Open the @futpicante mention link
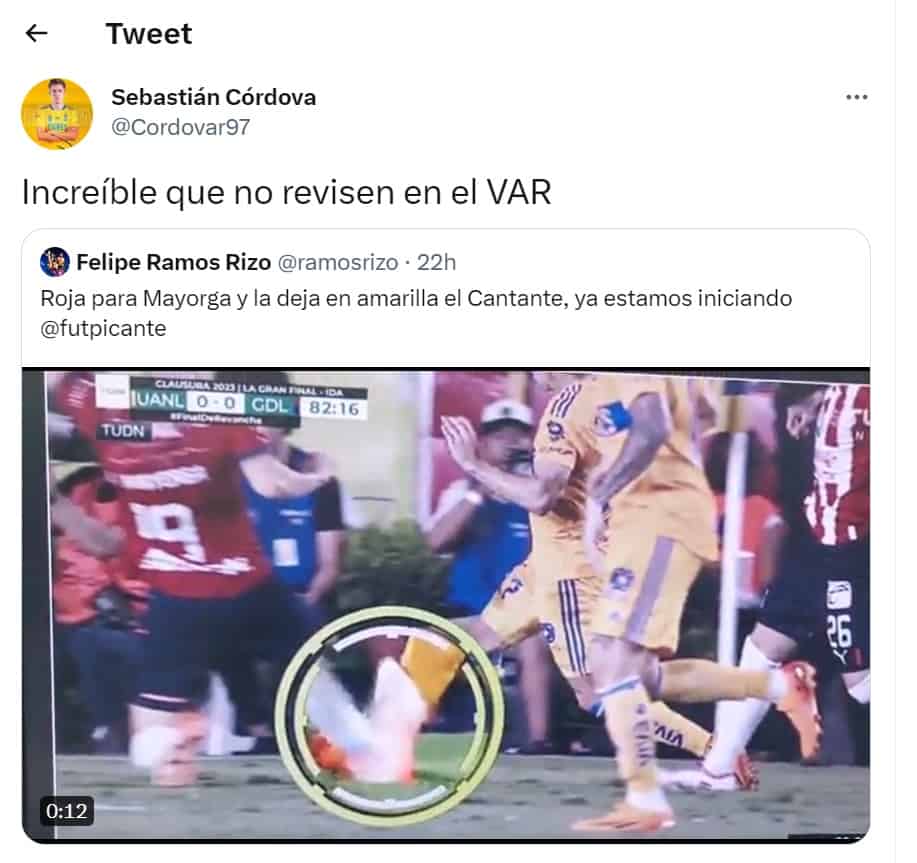The image size is (917, 863). (103, 328)
